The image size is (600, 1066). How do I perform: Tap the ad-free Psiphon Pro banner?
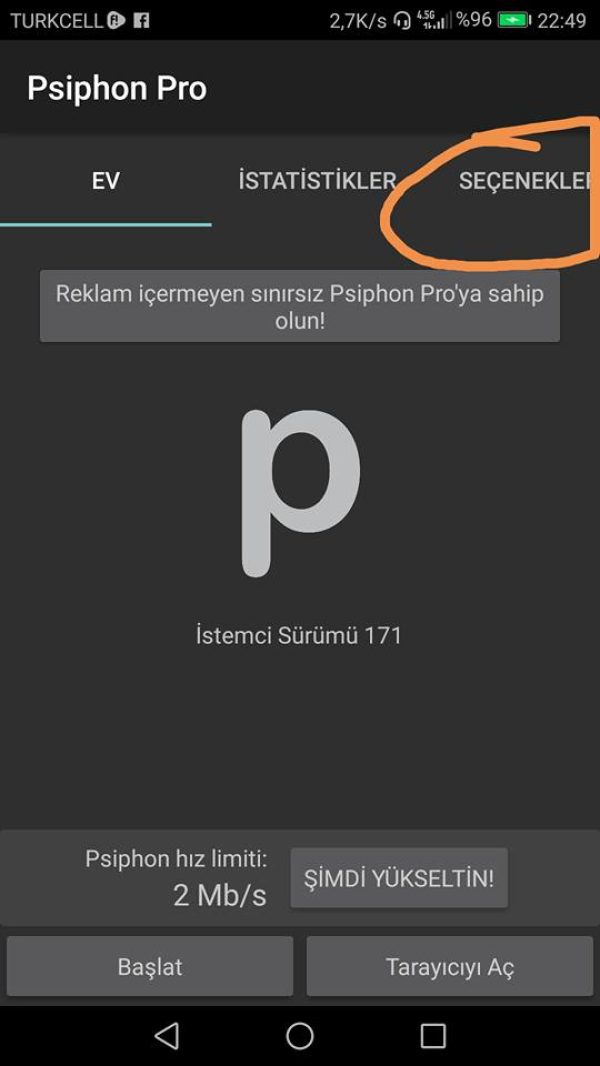tap(299, 307)
